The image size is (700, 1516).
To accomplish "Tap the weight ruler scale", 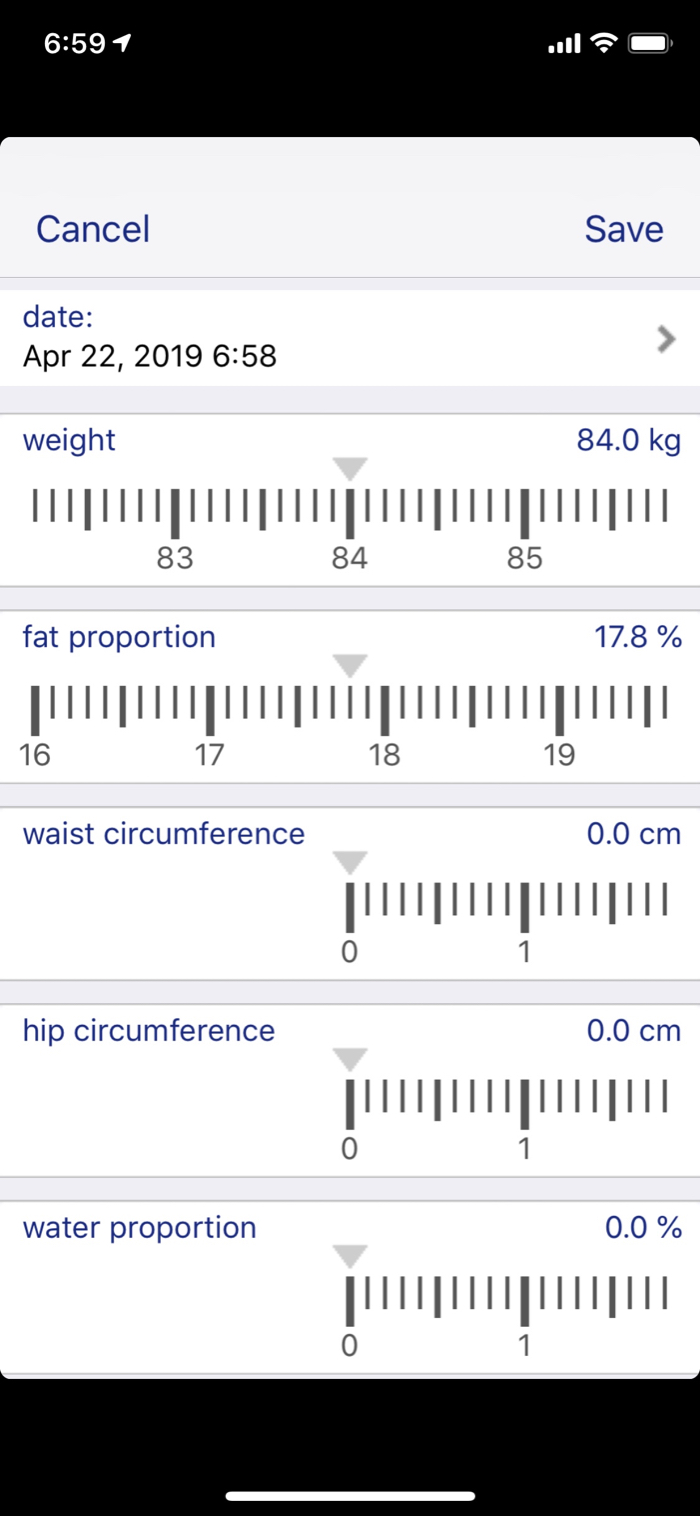I will coord(350,510).
